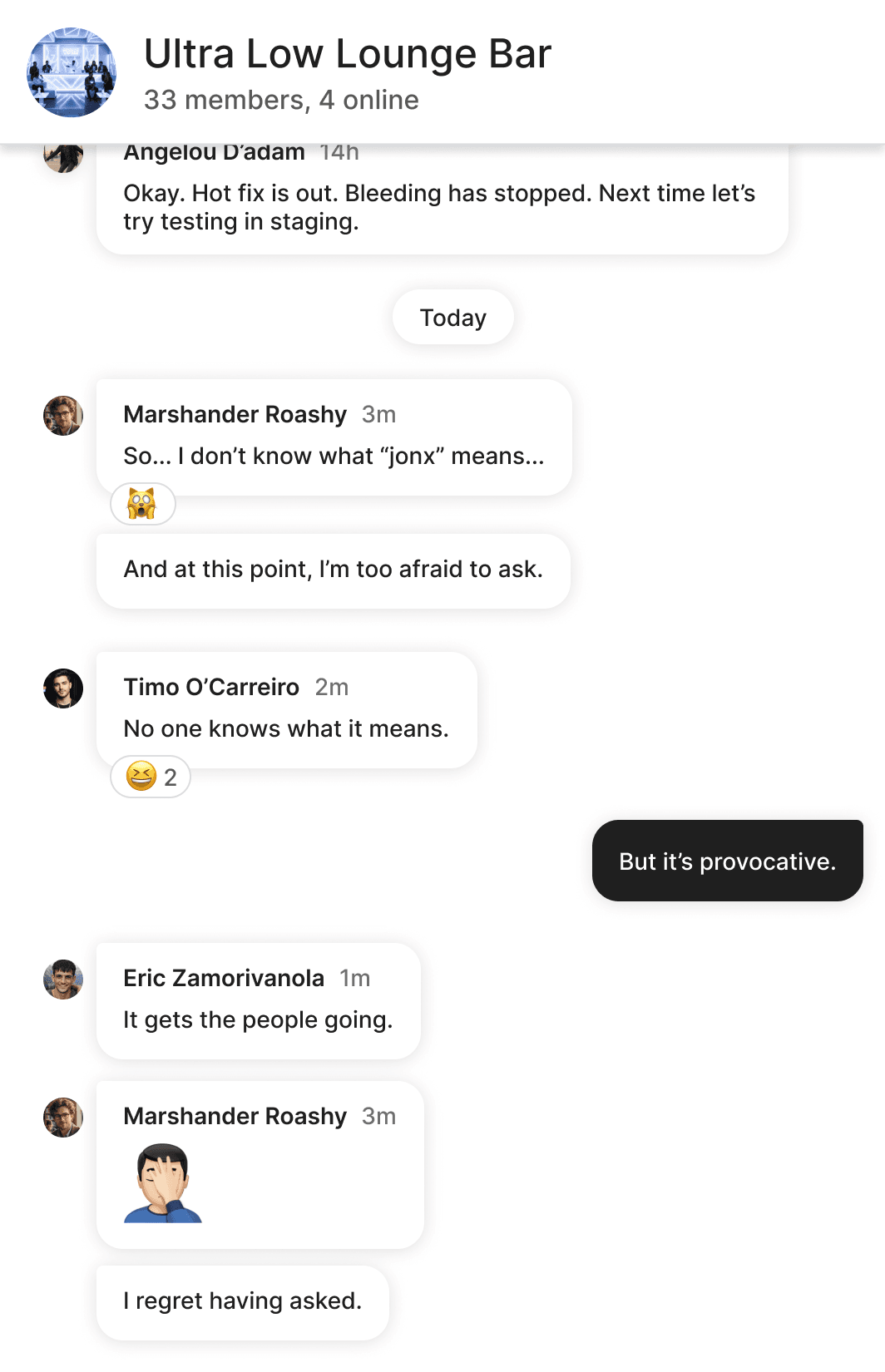The width and height of the screenshot is (885, 1372).
Task: Click the Today date divider to jump dates
Action: pos(452,317)
